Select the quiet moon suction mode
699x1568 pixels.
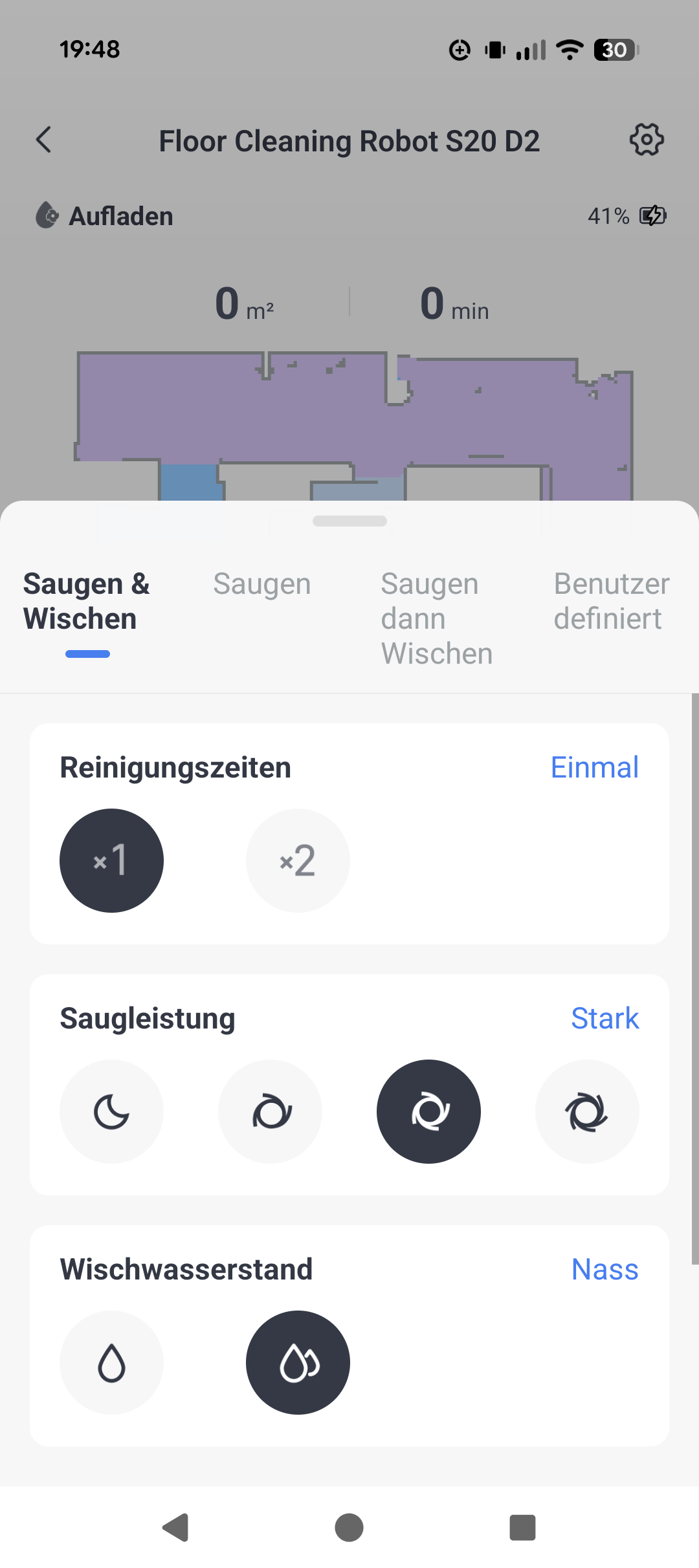111,1111
